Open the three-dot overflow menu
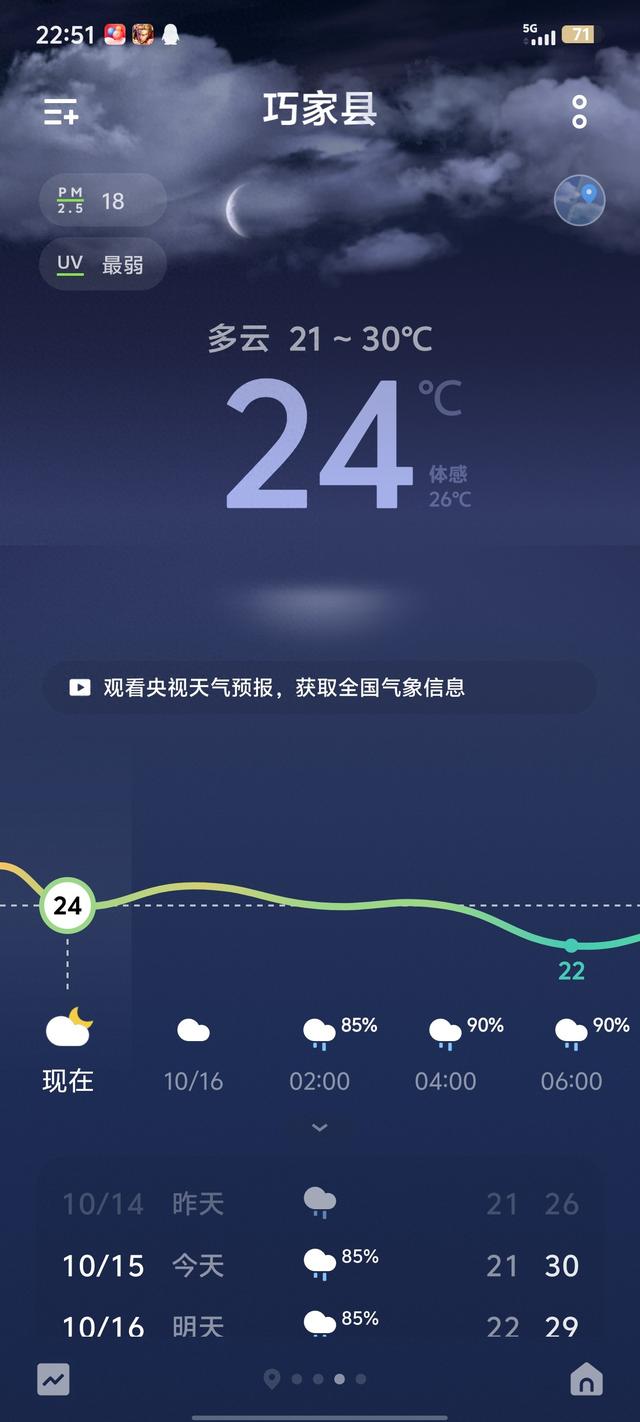640x1422 pixels. (579, 112)
